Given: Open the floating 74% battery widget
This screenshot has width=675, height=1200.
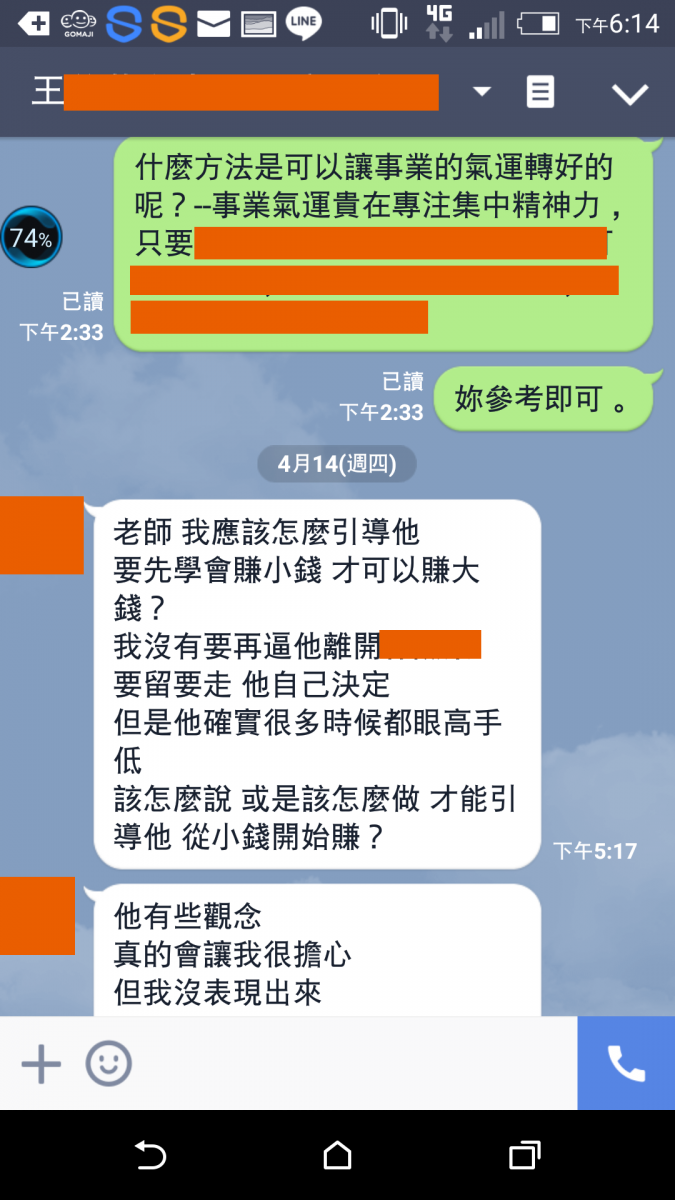Looking at the screenshot, I should click(x=31, y=238).
